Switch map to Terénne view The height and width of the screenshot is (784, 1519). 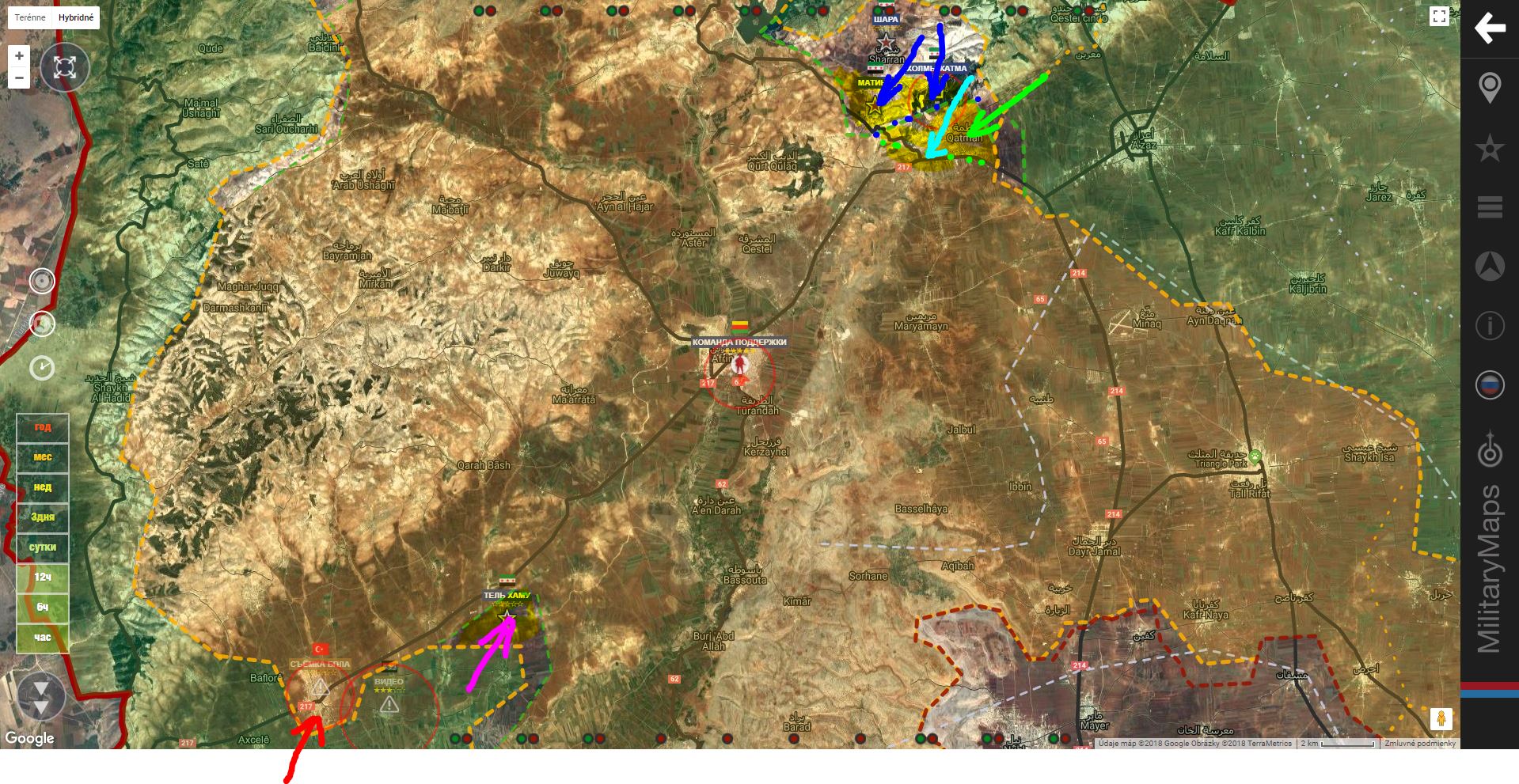30,17
